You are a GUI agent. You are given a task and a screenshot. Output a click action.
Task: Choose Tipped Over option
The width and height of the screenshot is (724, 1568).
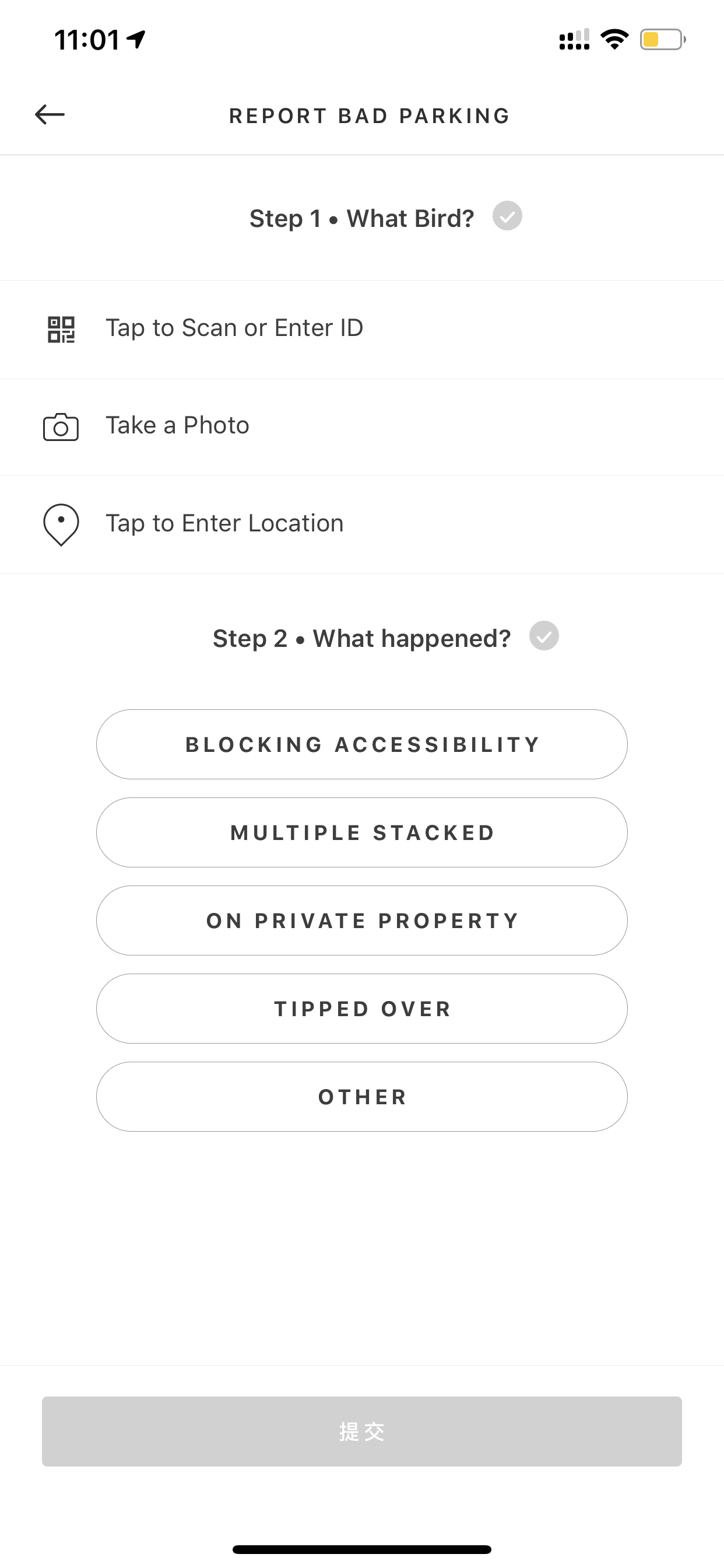362,1009
